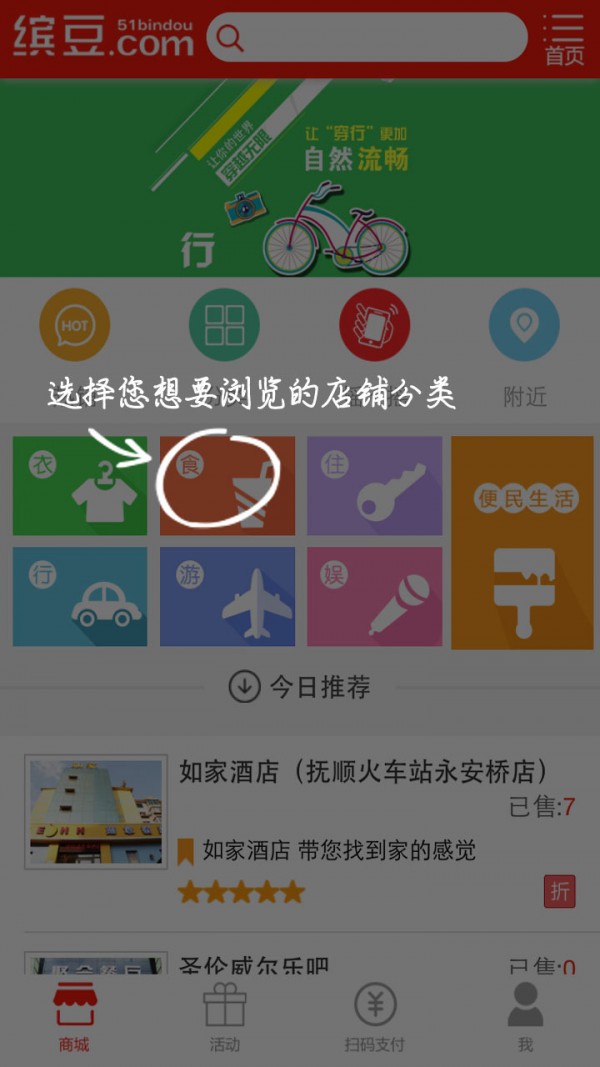This screenshot has height=1067, width=600.
Task: Select the 衣 clothing category tile
Action: tap(80, 485)
